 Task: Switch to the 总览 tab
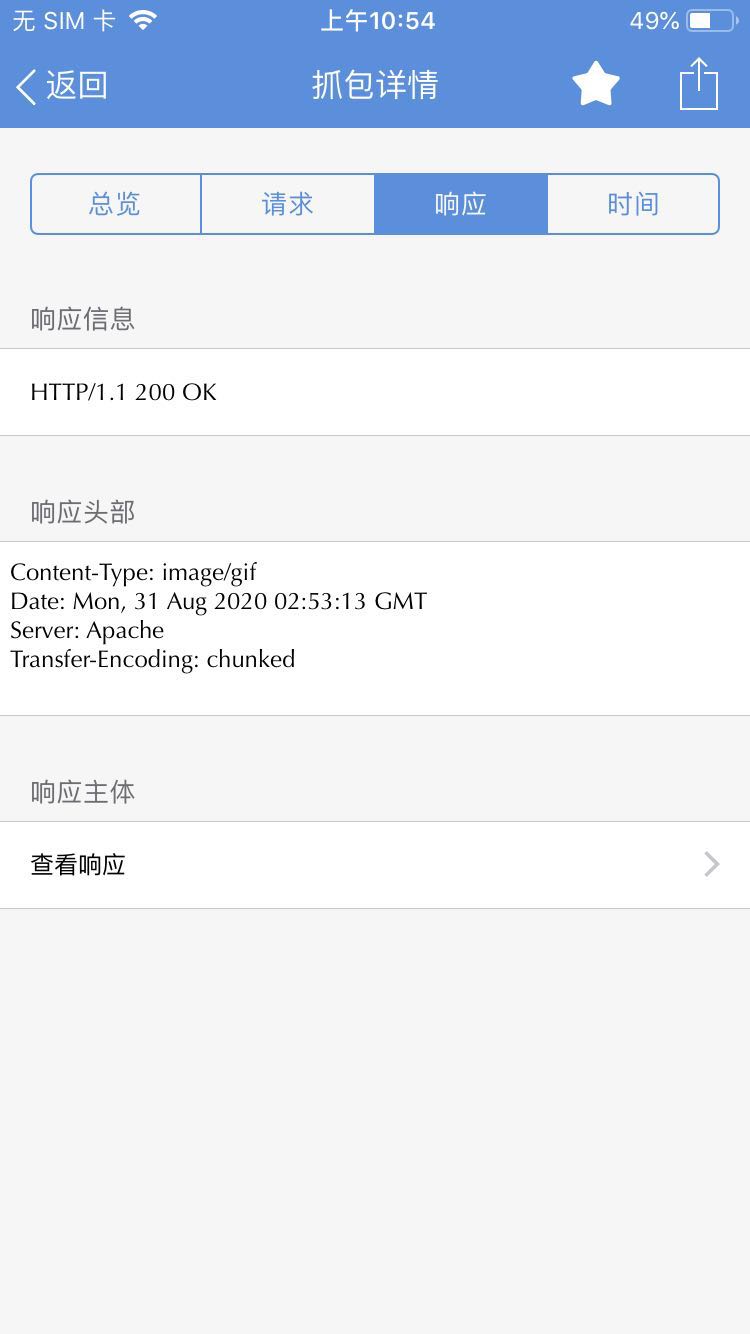pos(116,203)
